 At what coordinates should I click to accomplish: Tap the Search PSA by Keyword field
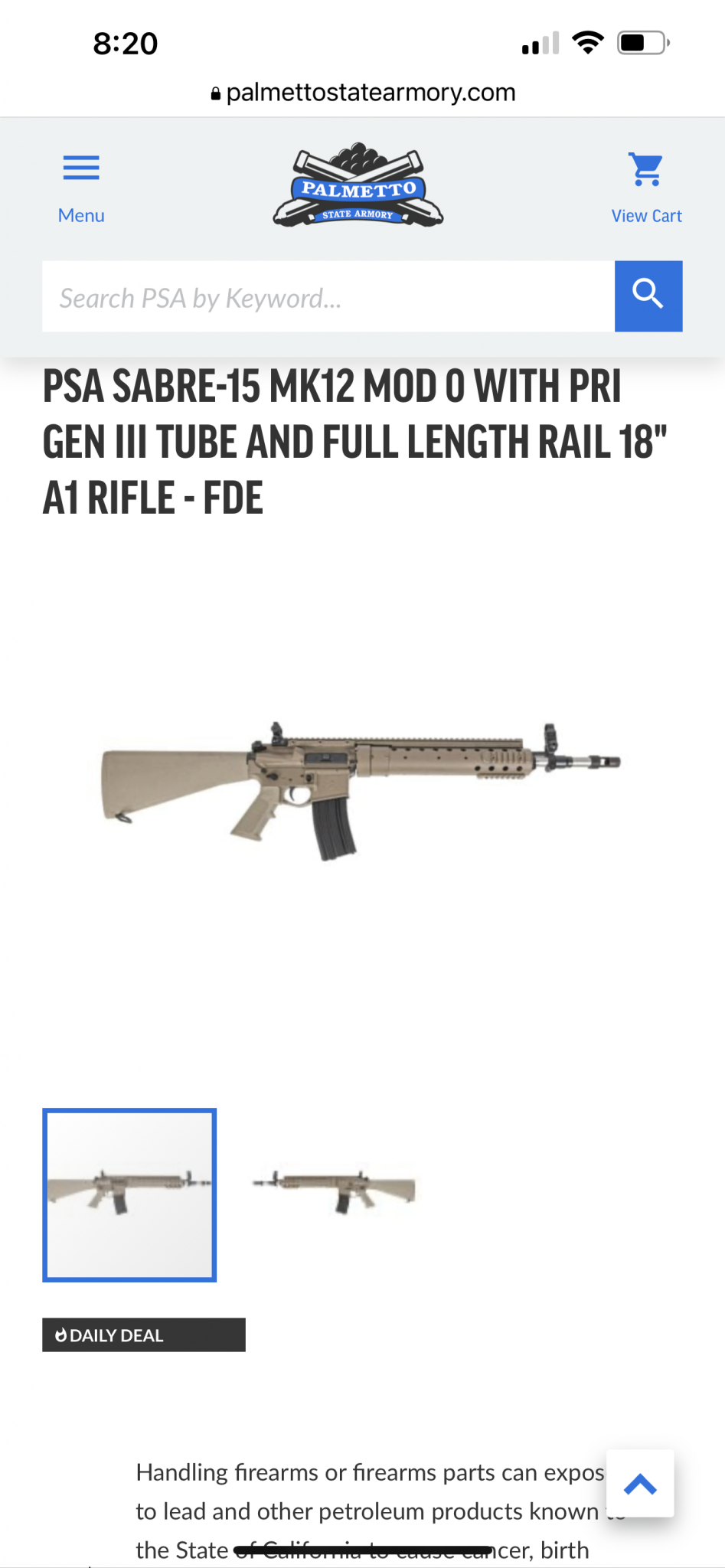pyautogui.click(x=328, y=297)
